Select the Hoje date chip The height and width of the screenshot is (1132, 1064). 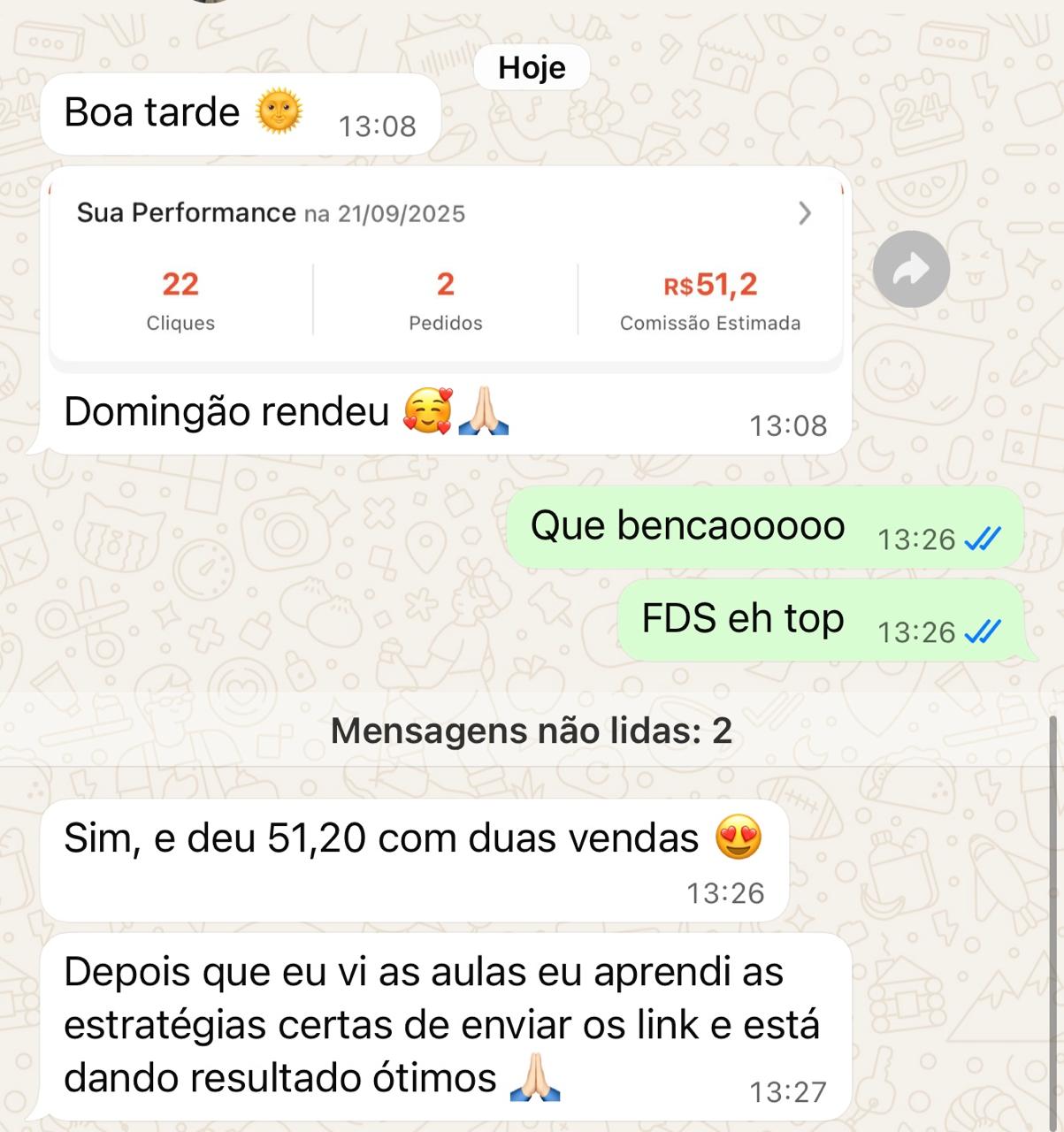(532, 66)
